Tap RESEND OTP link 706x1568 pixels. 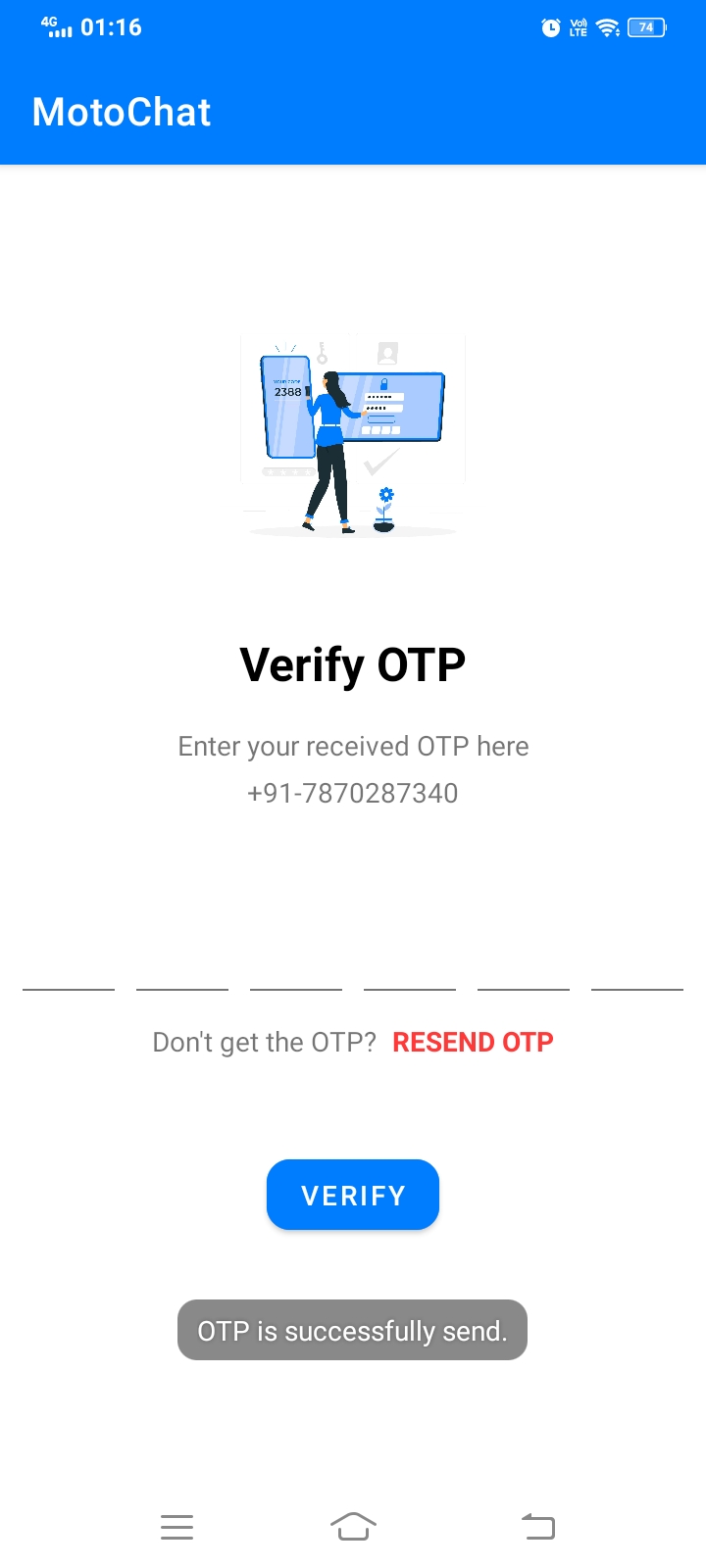473,1042
